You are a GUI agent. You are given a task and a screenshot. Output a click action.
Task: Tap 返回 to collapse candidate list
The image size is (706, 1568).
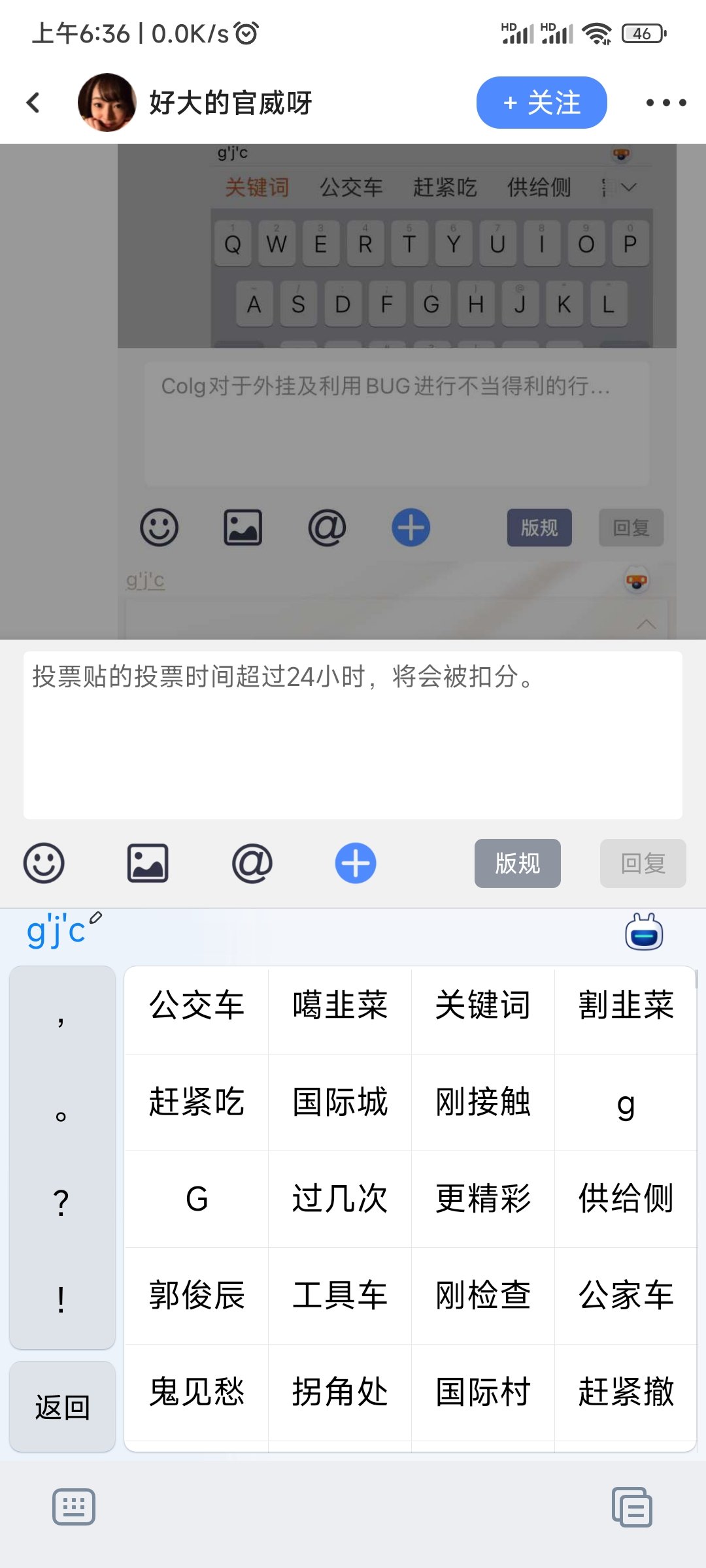point(62,1407)
